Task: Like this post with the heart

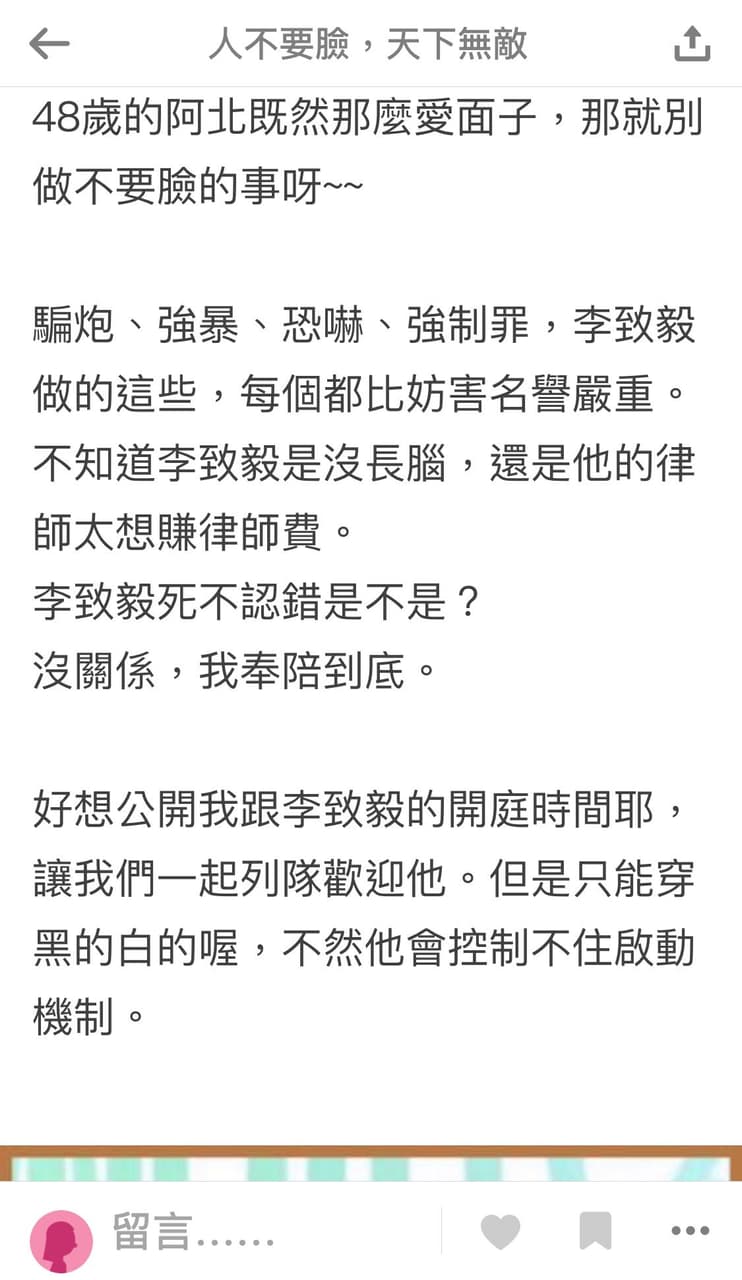Action: pyautogui.click(x=500, y=1231)
